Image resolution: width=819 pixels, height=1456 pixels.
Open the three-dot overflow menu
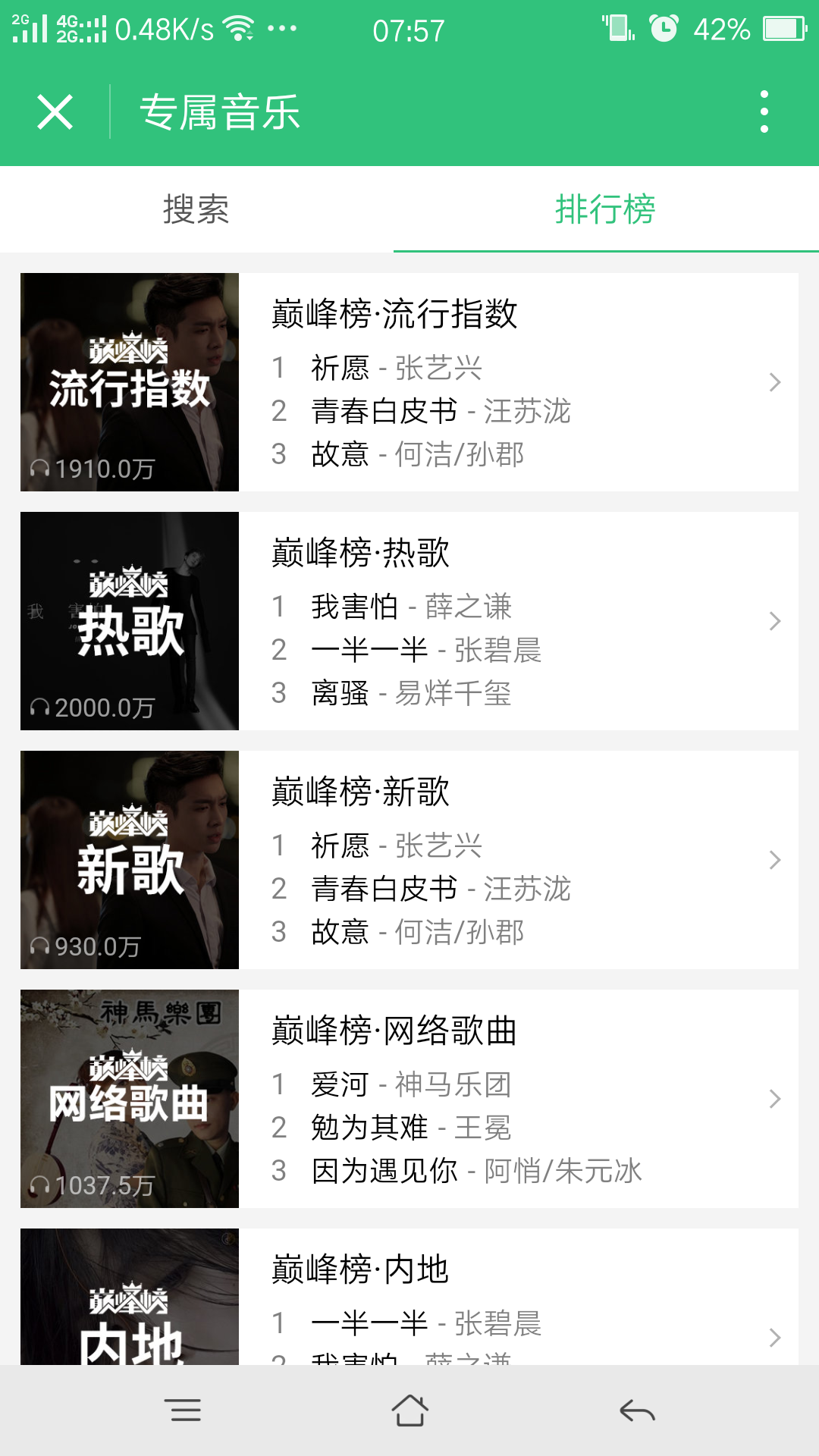click(x=764, y=112)
